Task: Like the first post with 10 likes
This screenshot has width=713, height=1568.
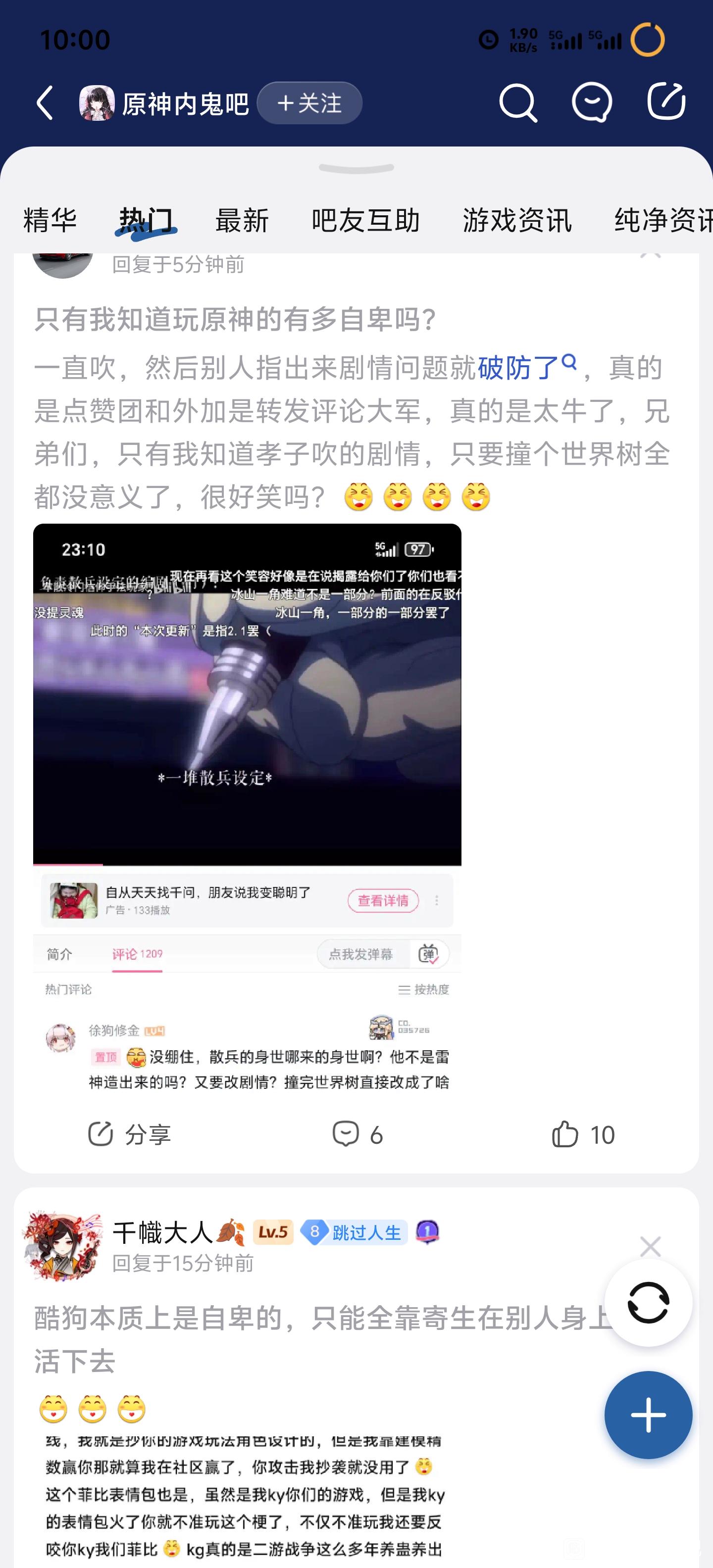Action: coord(583,1134)
